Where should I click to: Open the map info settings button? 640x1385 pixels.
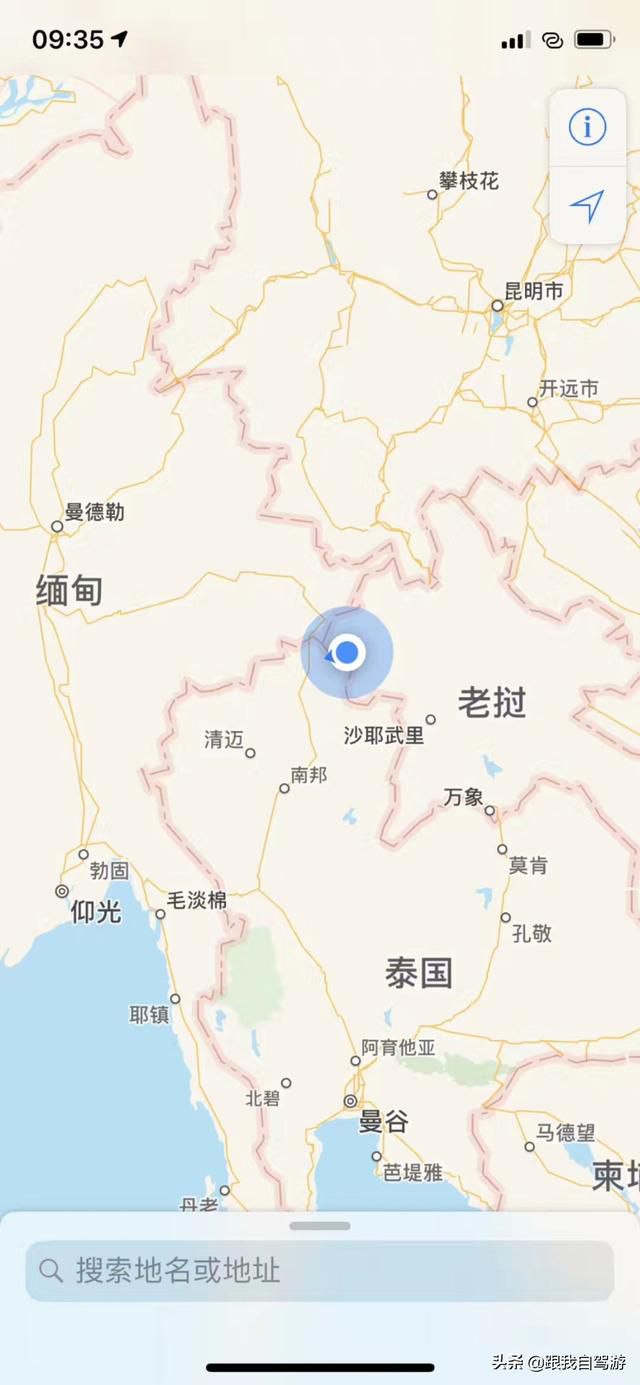click(x=587, y=127)
